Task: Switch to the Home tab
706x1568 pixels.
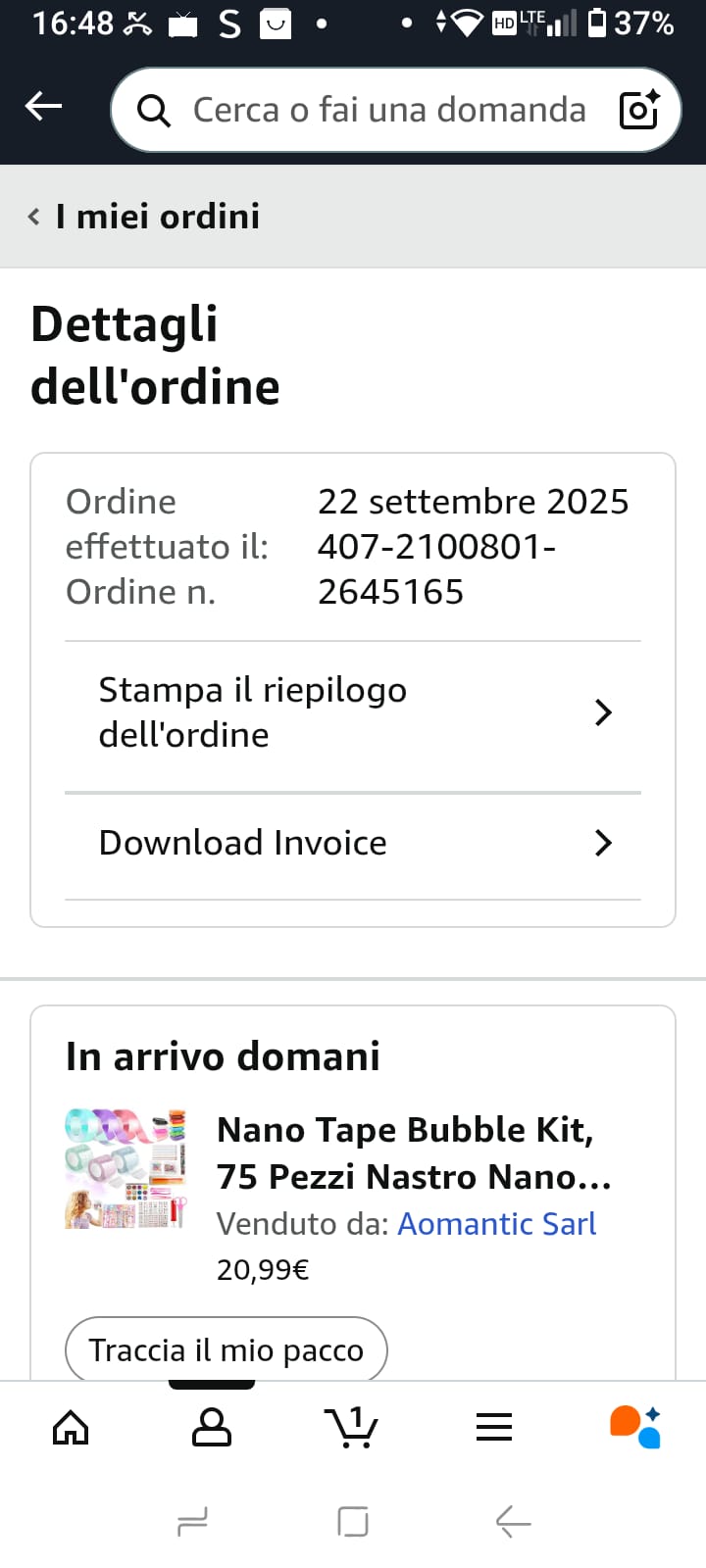Action: click(71, 1427)
